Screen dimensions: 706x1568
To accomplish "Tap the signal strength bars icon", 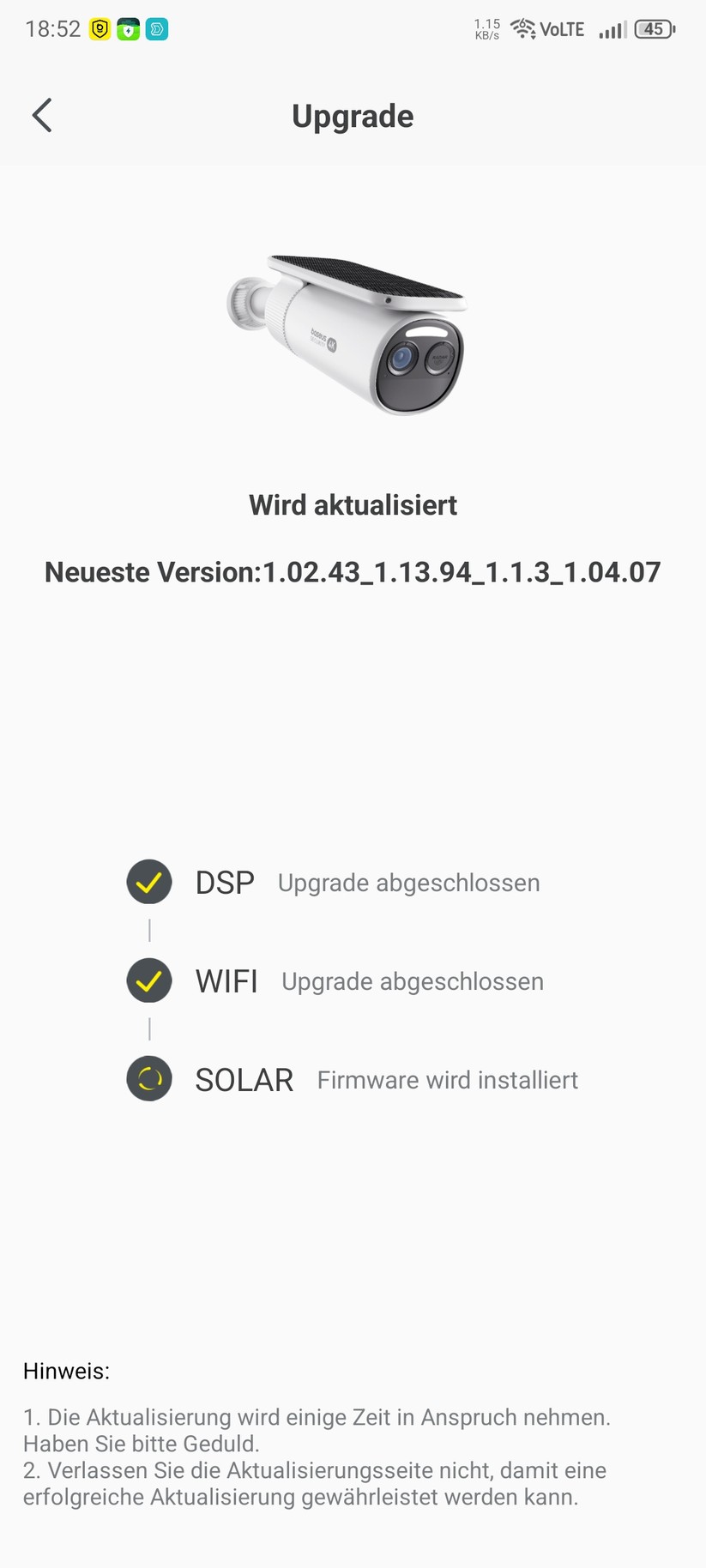I will tap(611, 28).
